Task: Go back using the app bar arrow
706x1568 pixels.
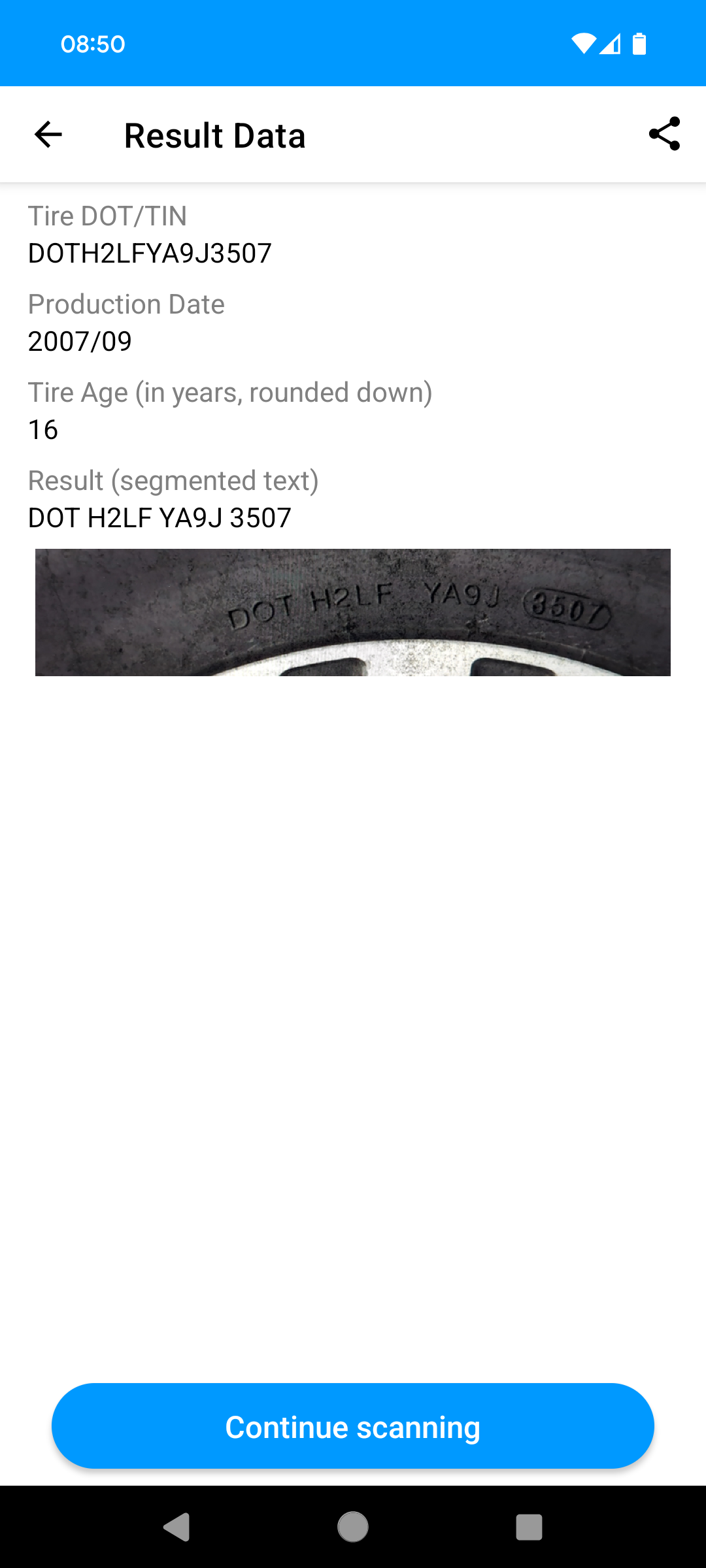Action: (x=48, y=135)
